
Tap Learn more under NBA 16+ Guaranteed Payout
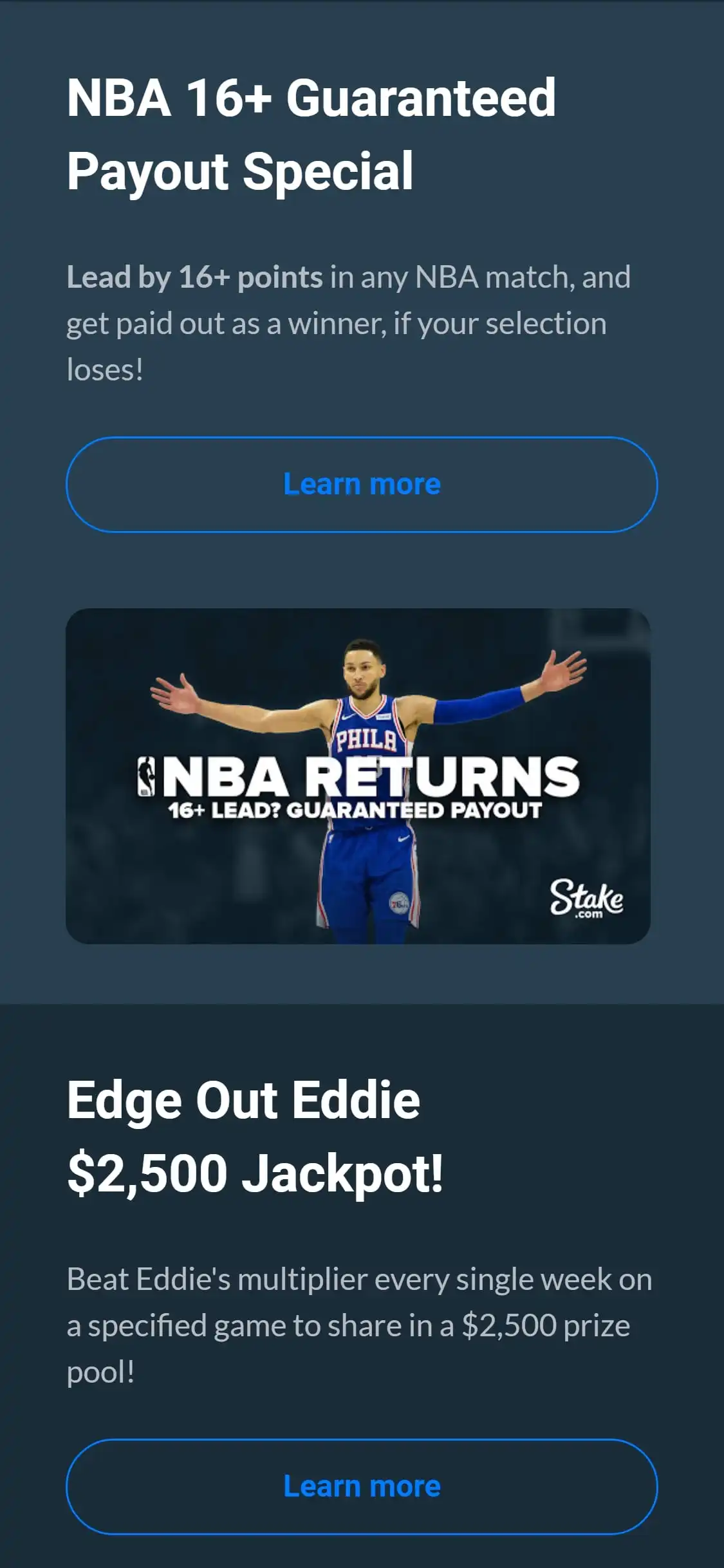click(362, 485)
